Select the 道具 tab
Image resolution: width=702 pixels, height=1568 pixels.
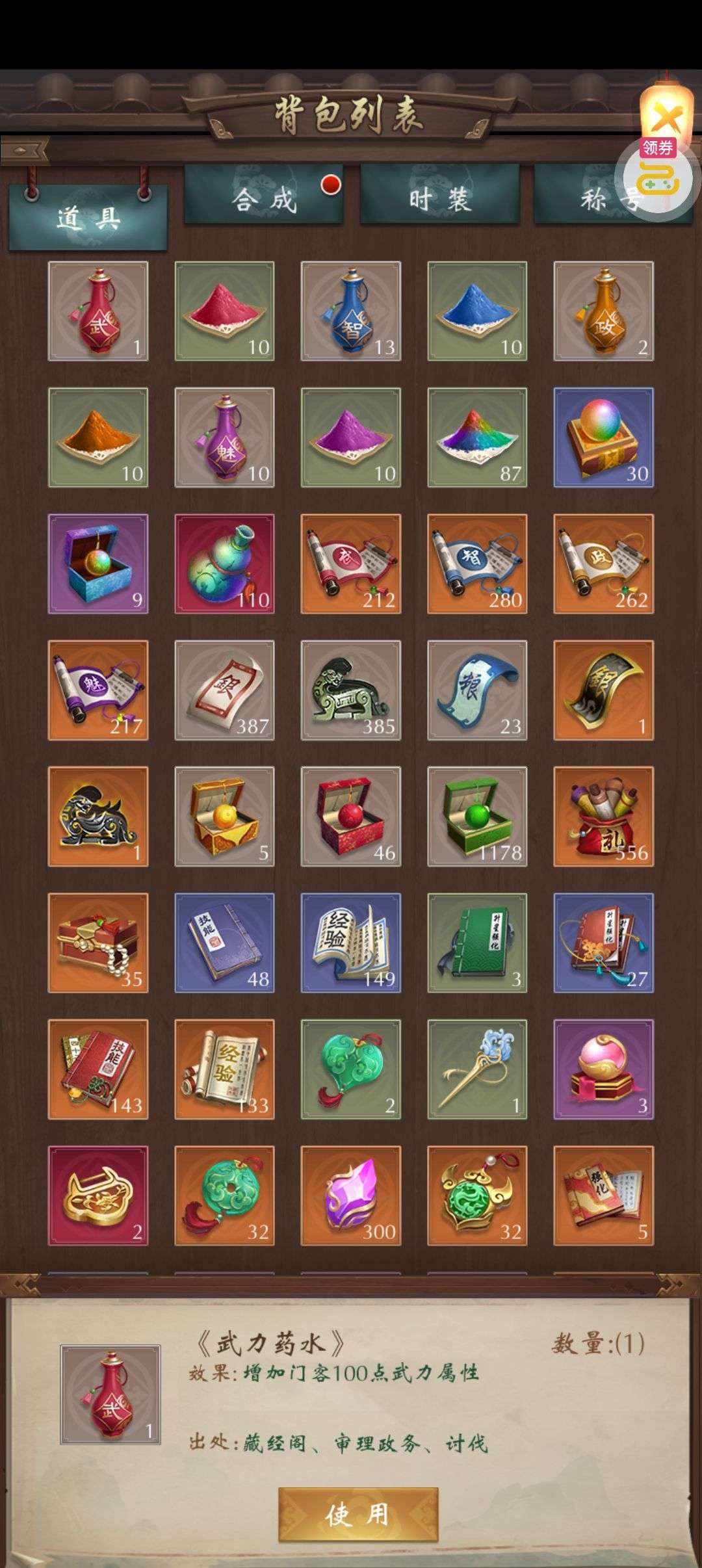pyautogui.click(x=88, y=218)
